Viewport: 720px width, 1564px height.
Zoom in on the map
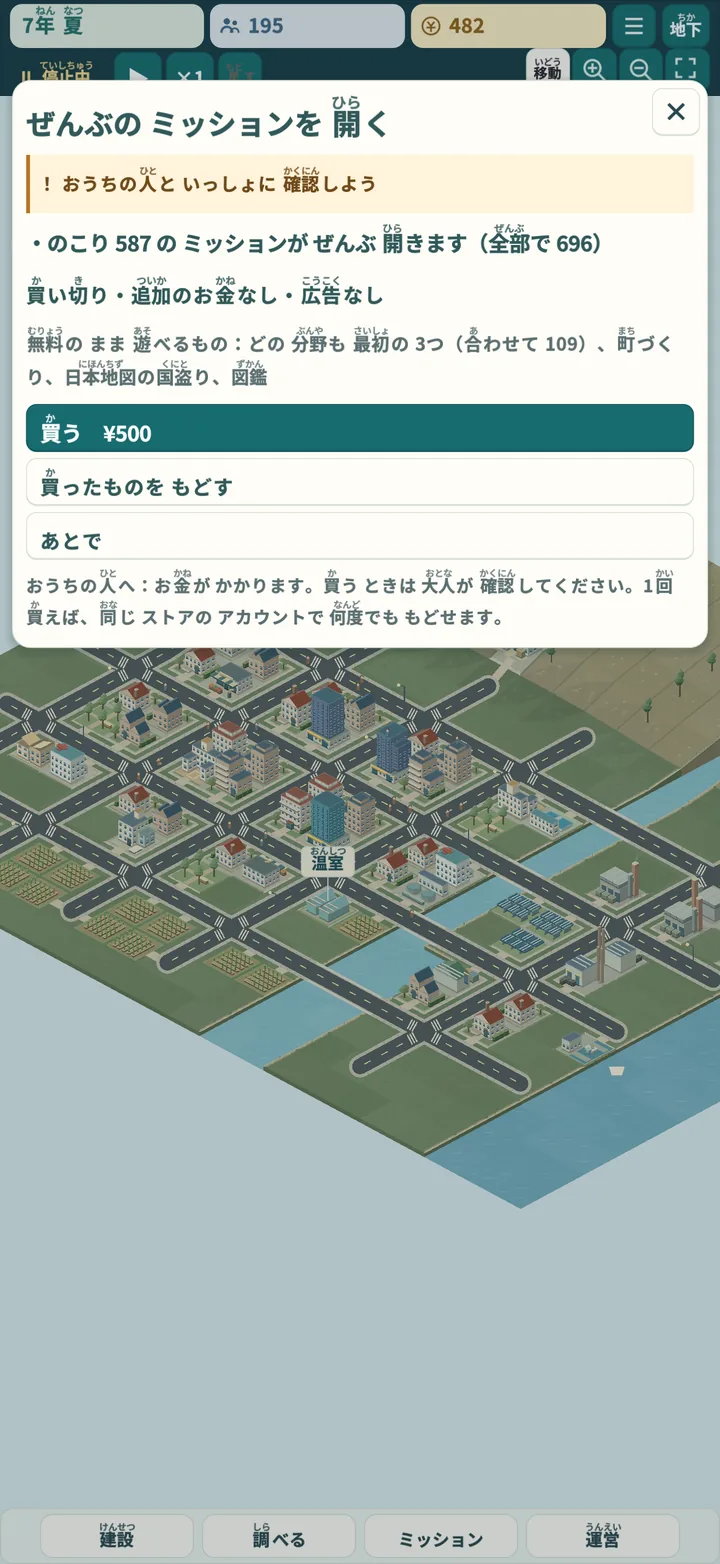click(x=594, y=70)
